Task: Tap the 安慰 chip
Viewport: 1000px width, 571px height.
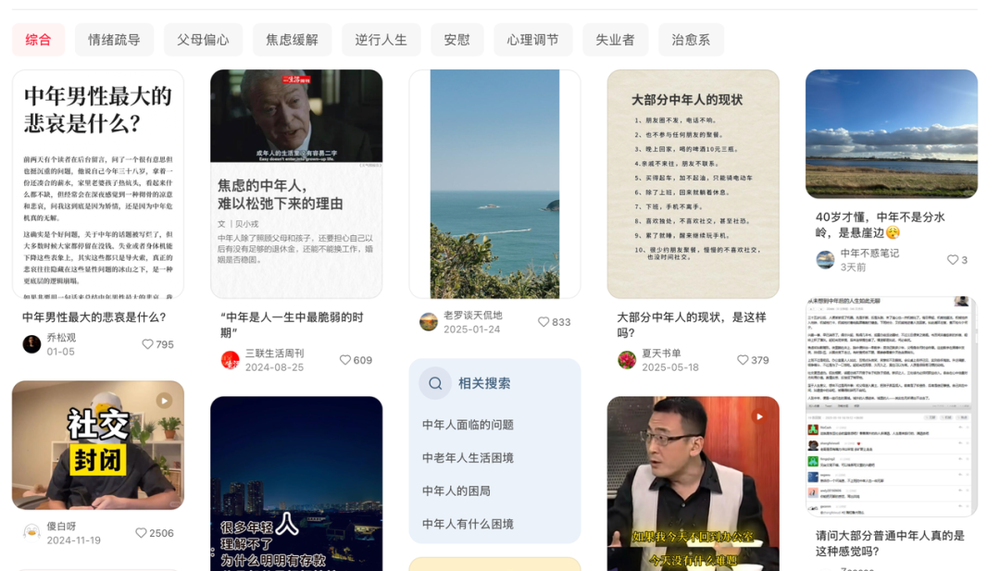Action: (x=457, y=40)
